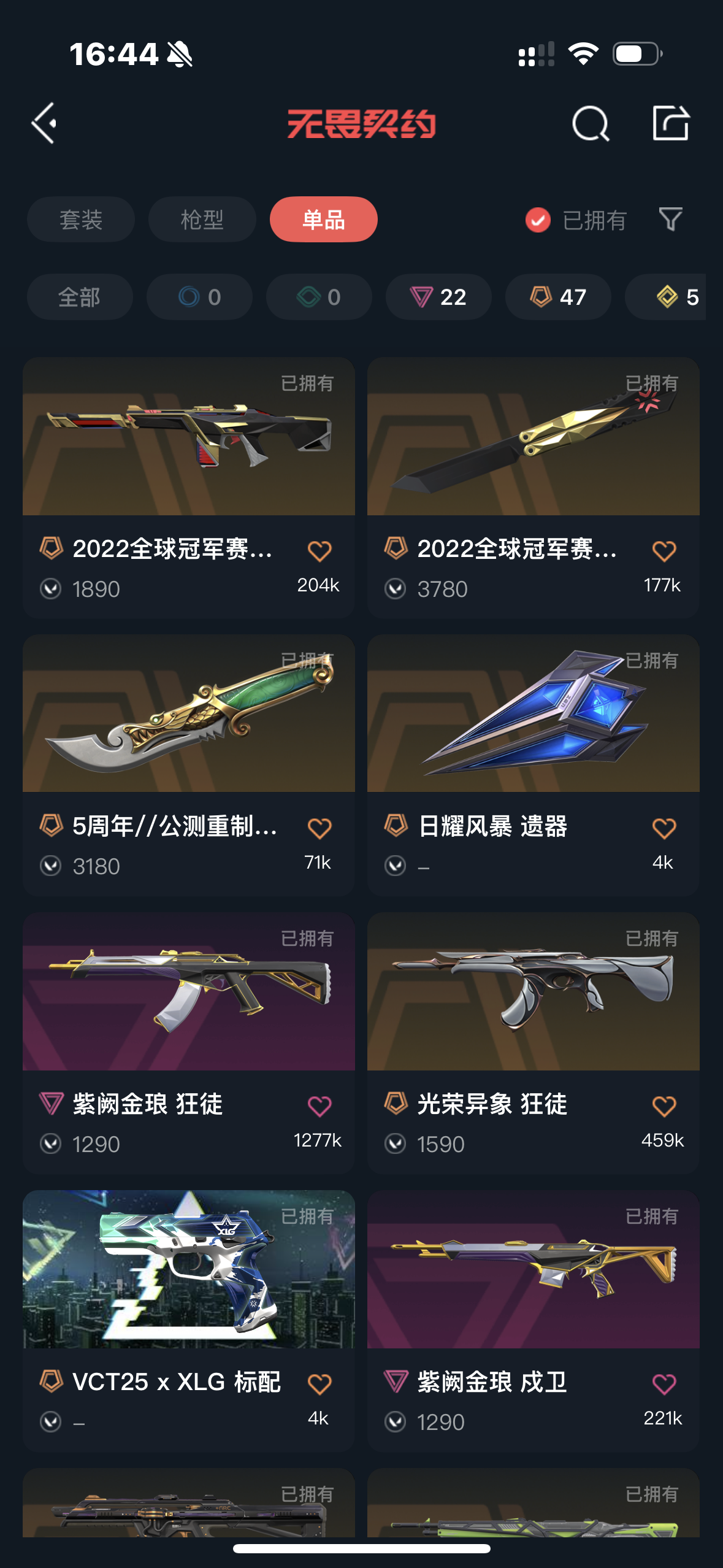
Task: Go back using the top-left arrow
Action: coord(44,123)
